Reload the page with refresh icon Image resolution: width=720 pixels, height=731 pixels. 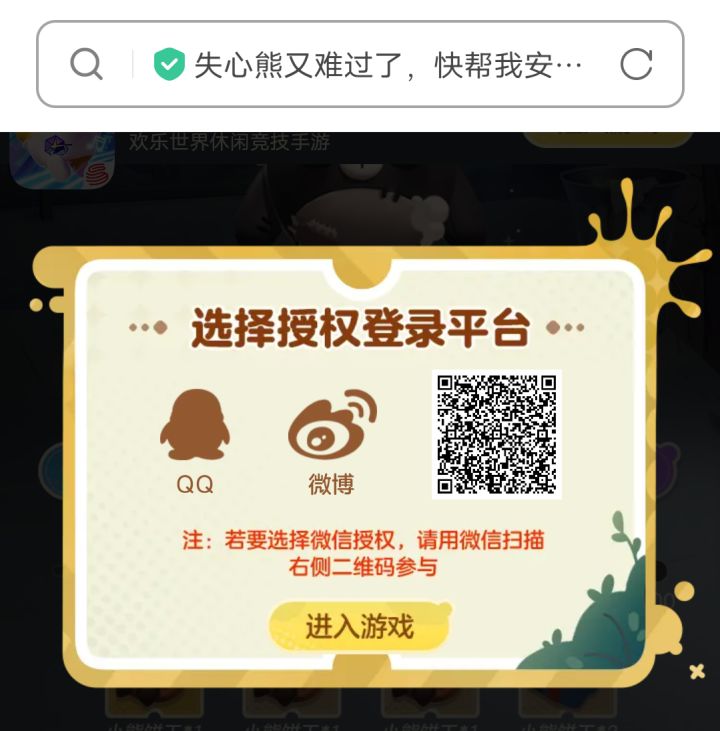pos(636,64)
